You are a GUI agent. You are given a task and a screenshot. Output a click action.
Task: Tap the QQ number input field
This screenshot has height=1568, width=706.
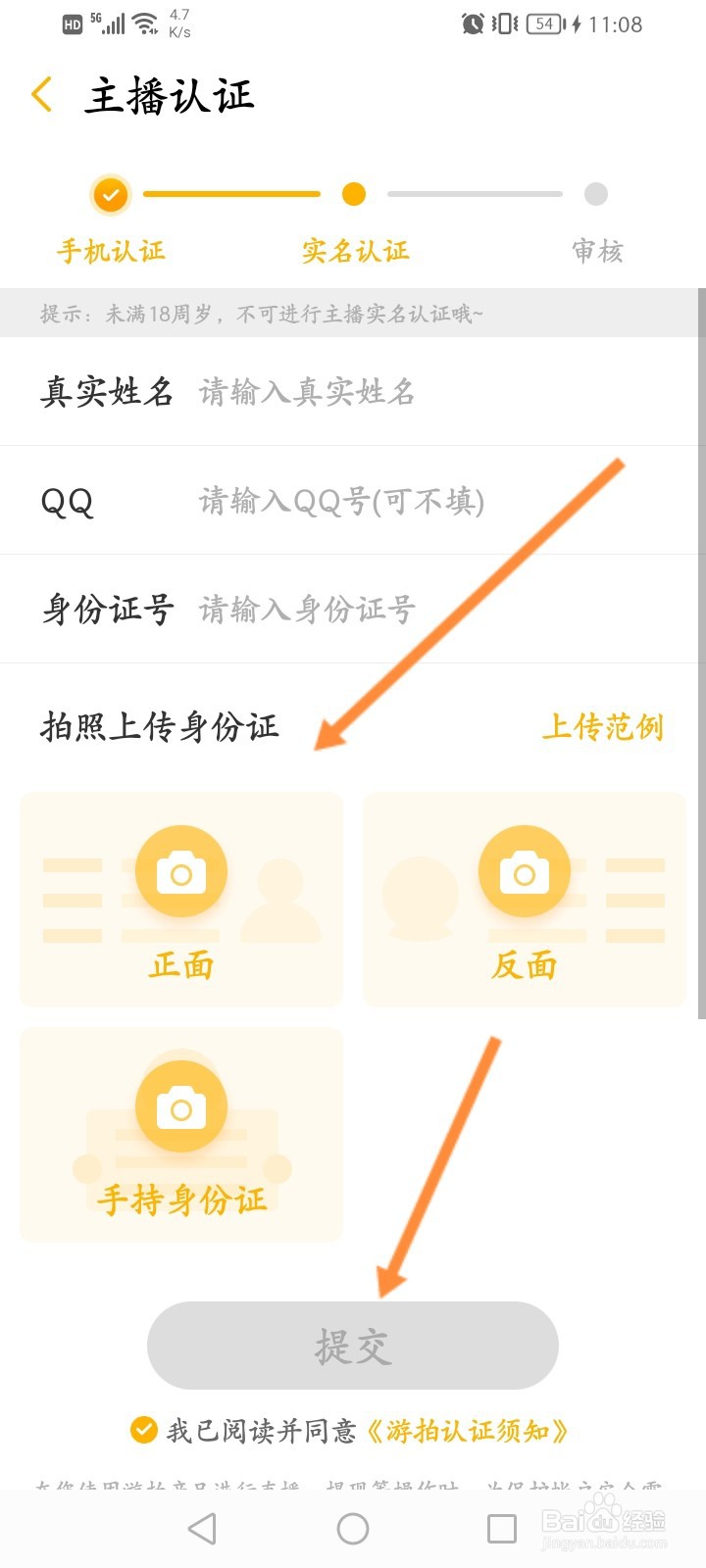pos(441,501)
